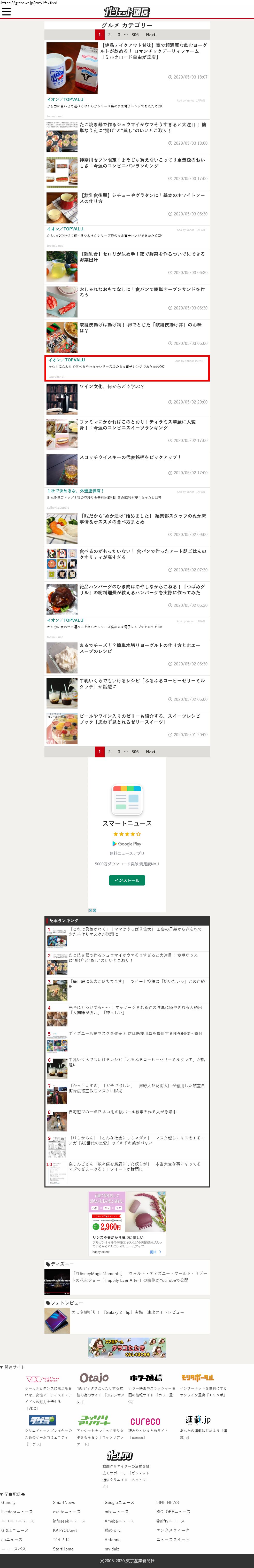Tap the スマートニュース インストール button
Screen dimensions: 254x1568
[127, 880]
